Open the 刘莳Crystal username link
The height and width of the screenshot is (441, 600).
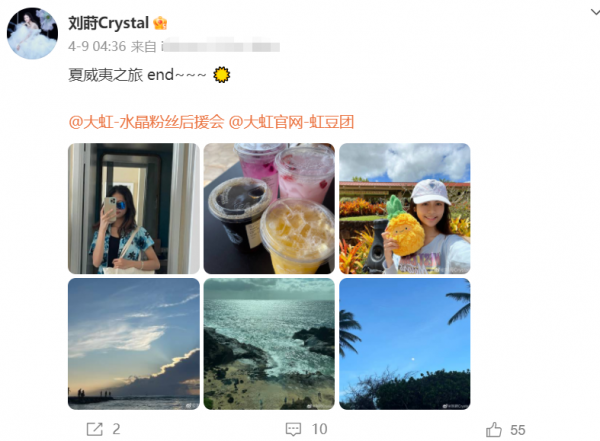coord(108,22)
